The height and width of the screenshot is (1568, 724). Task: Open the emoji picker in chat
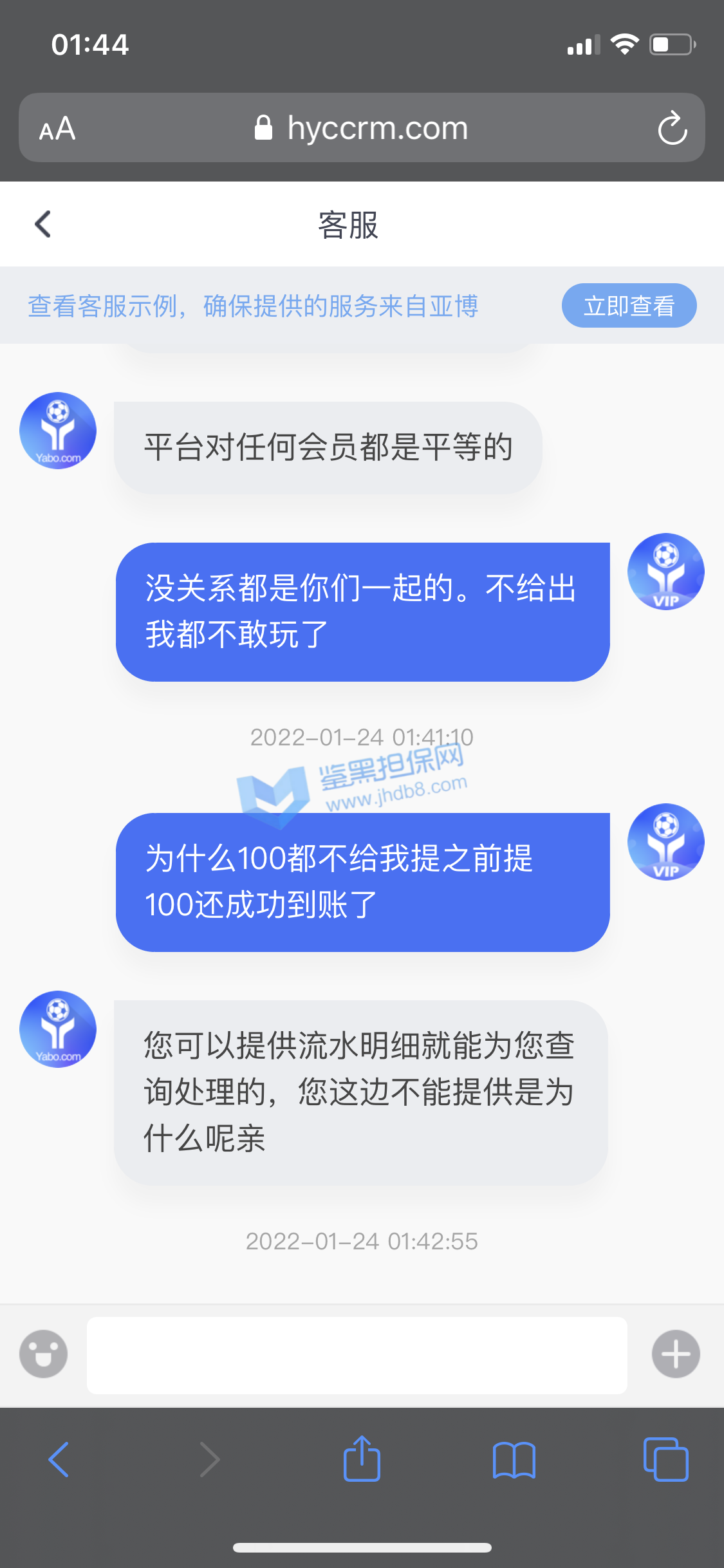(44, 1354)
